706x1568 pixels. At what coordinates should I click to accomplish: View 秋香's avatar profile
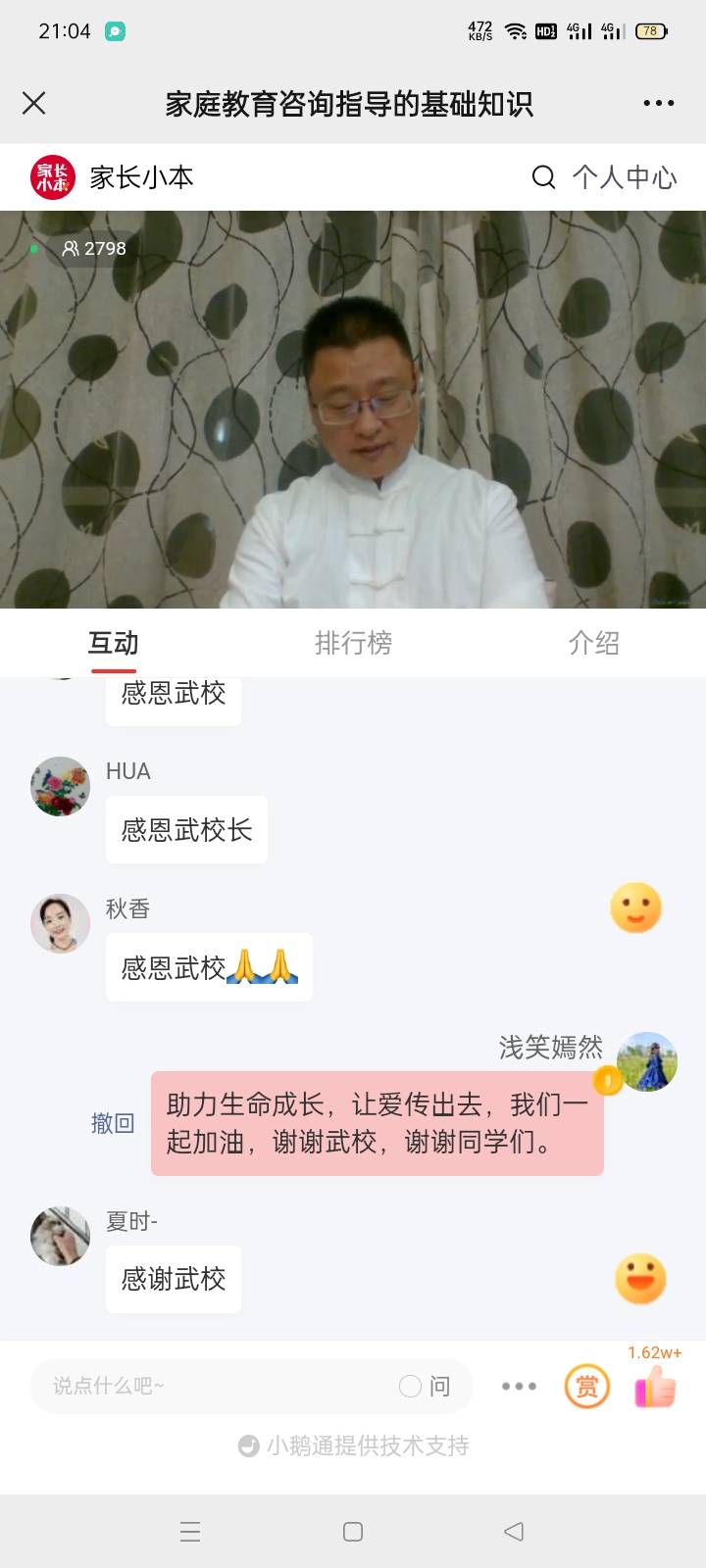[60, 923]
